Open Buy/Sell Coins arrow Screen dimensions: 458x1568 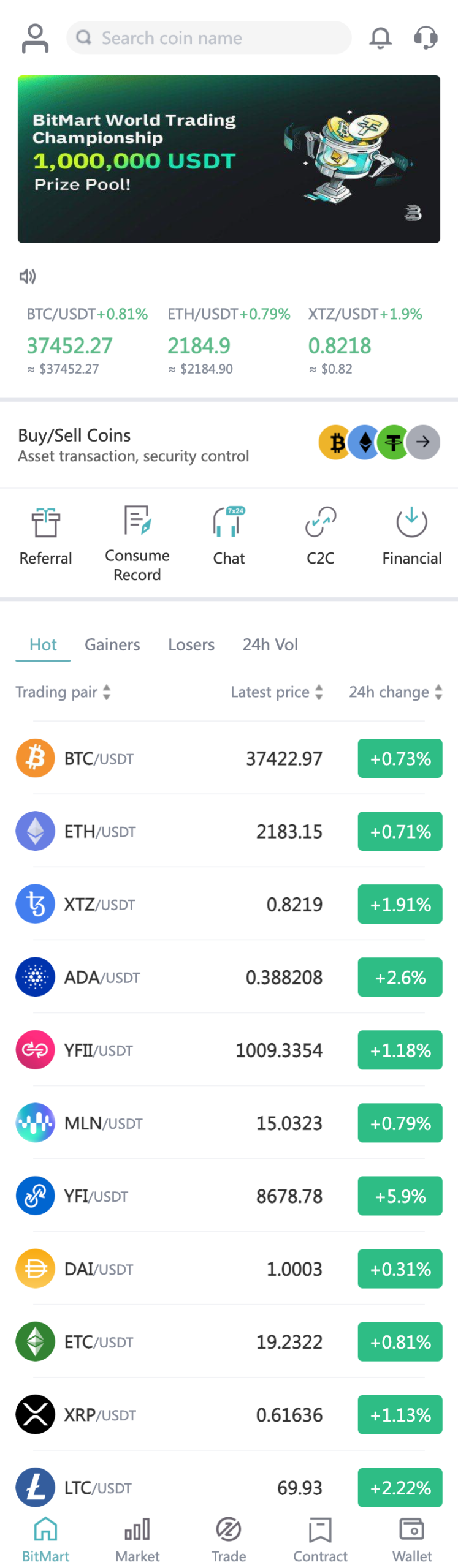[x=424, y=442]
